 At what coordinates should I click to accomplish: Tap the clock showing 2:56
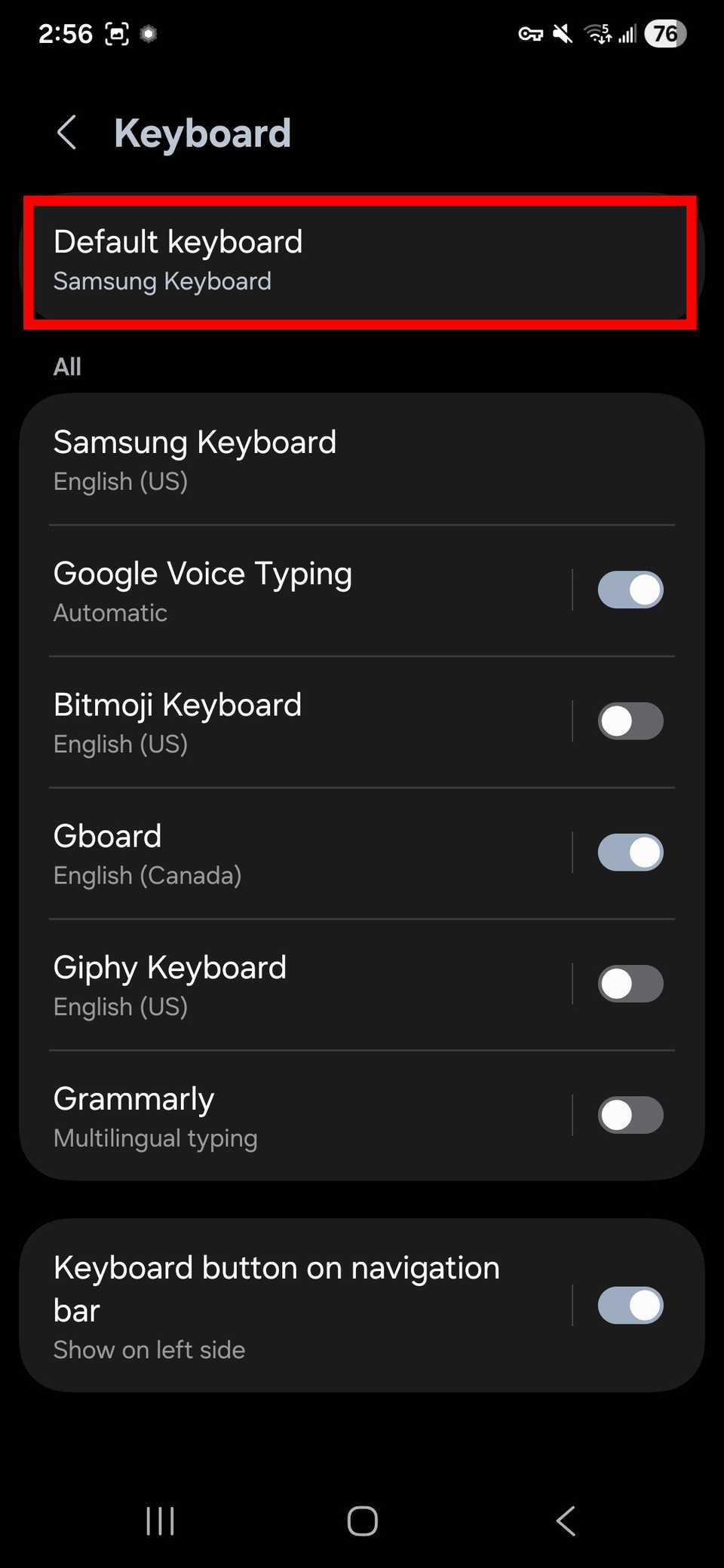(x=65, y=33)
